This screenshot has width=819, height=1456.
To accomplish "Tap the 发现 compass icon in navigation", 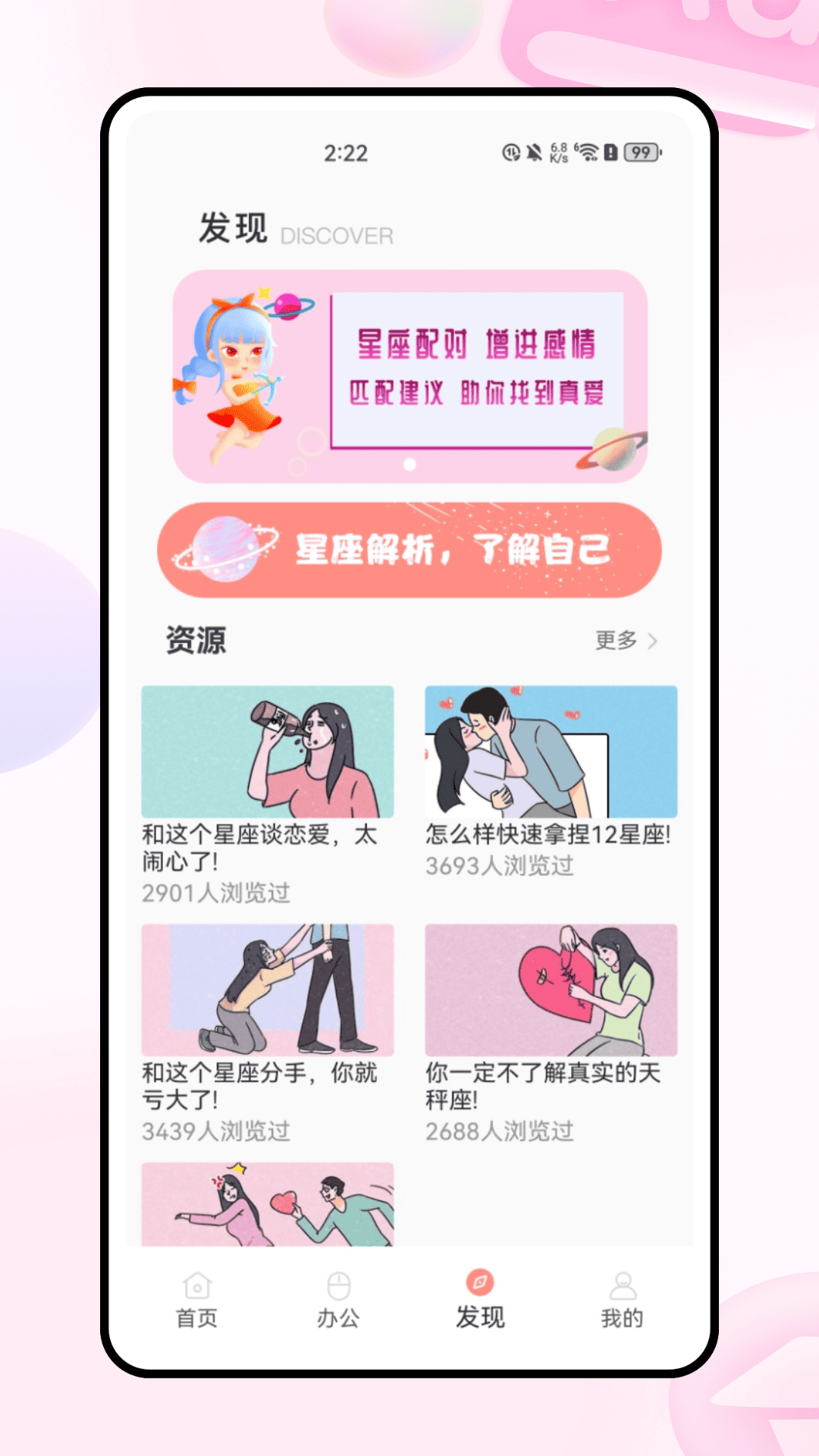I will 482,1280.
